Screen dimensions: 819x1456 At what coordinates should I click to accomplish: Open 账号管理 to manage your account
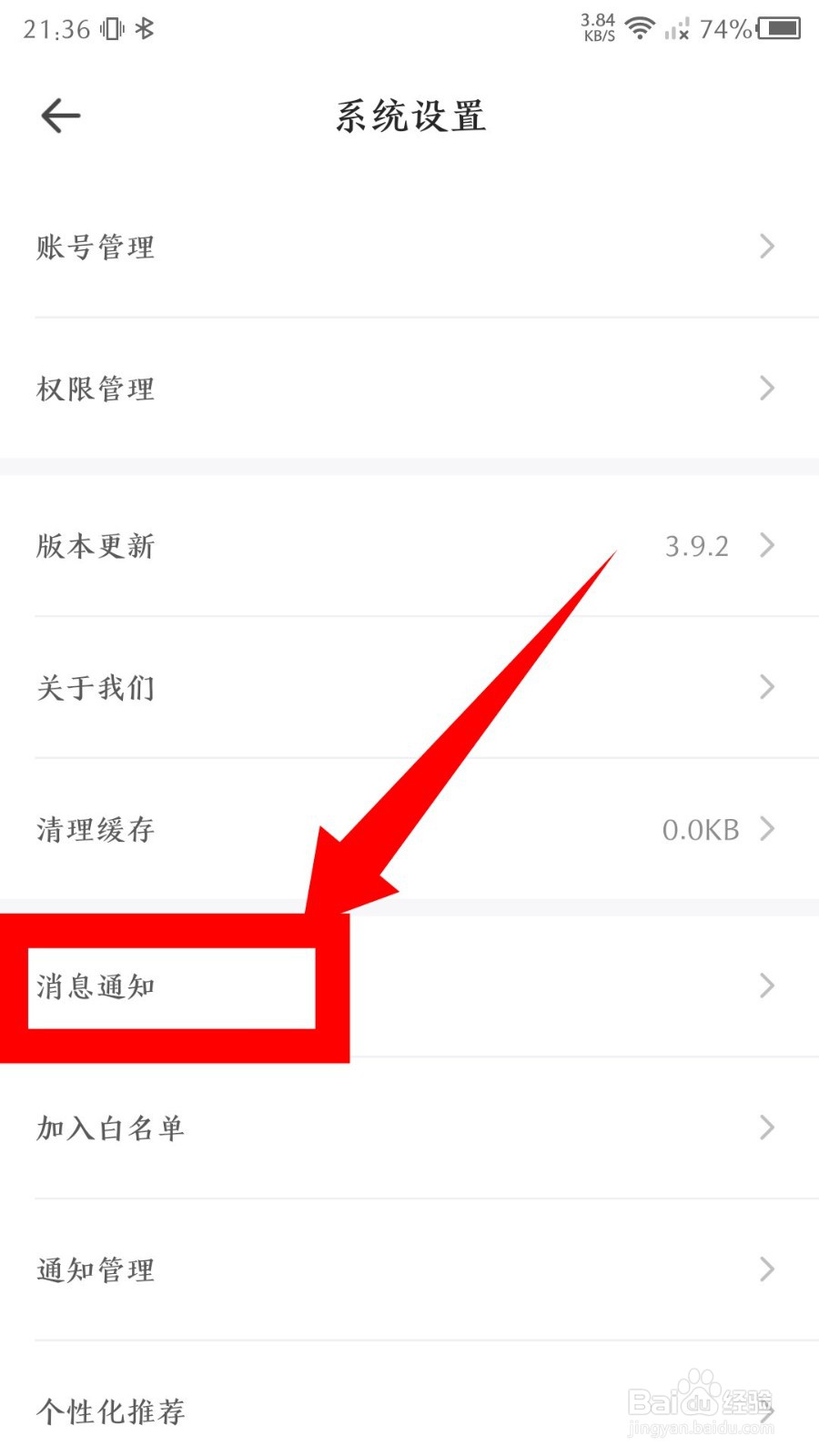tap(96, 246)
